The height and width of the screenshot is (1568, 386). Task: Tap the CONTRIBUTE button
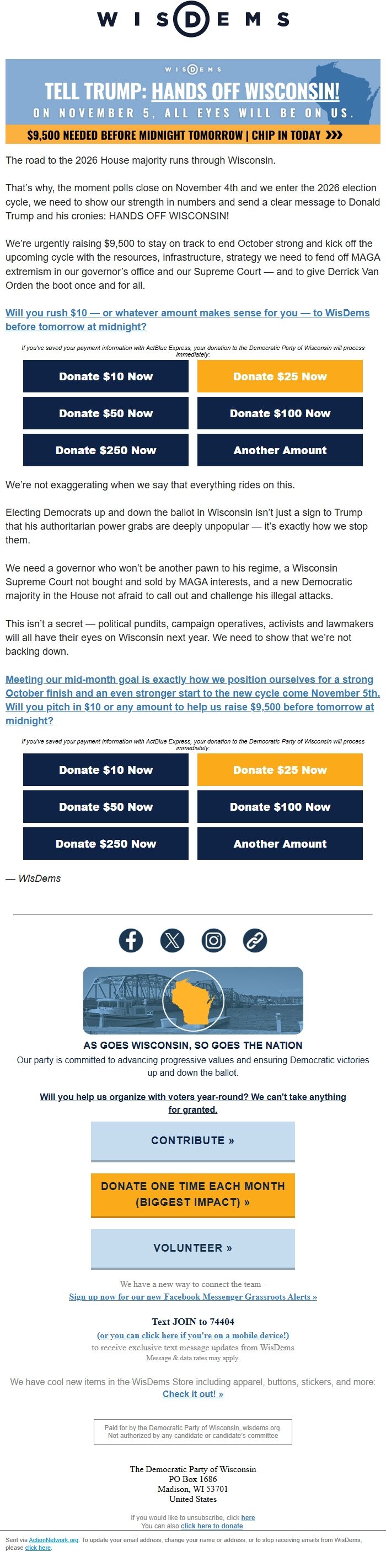[x=192, y=1141]
